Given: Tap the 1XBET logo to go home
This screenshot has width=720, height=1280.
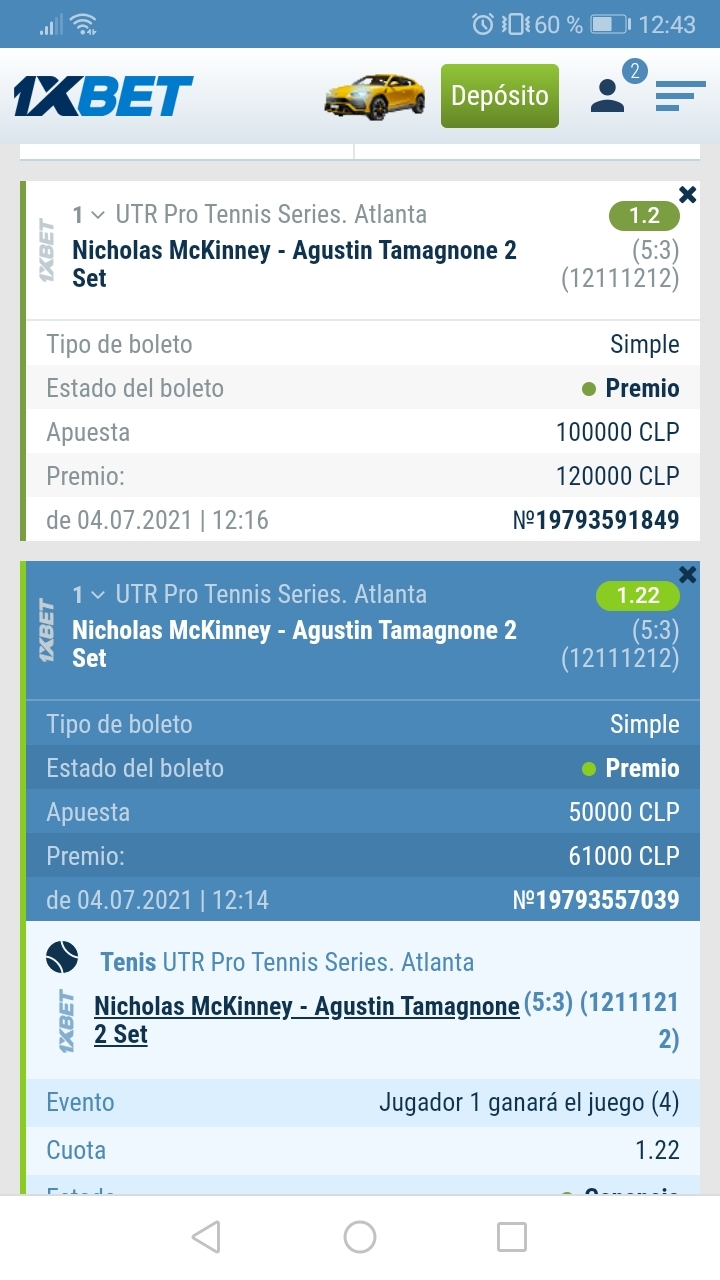Looking at the screenshot, I should (x=103, y=97).
